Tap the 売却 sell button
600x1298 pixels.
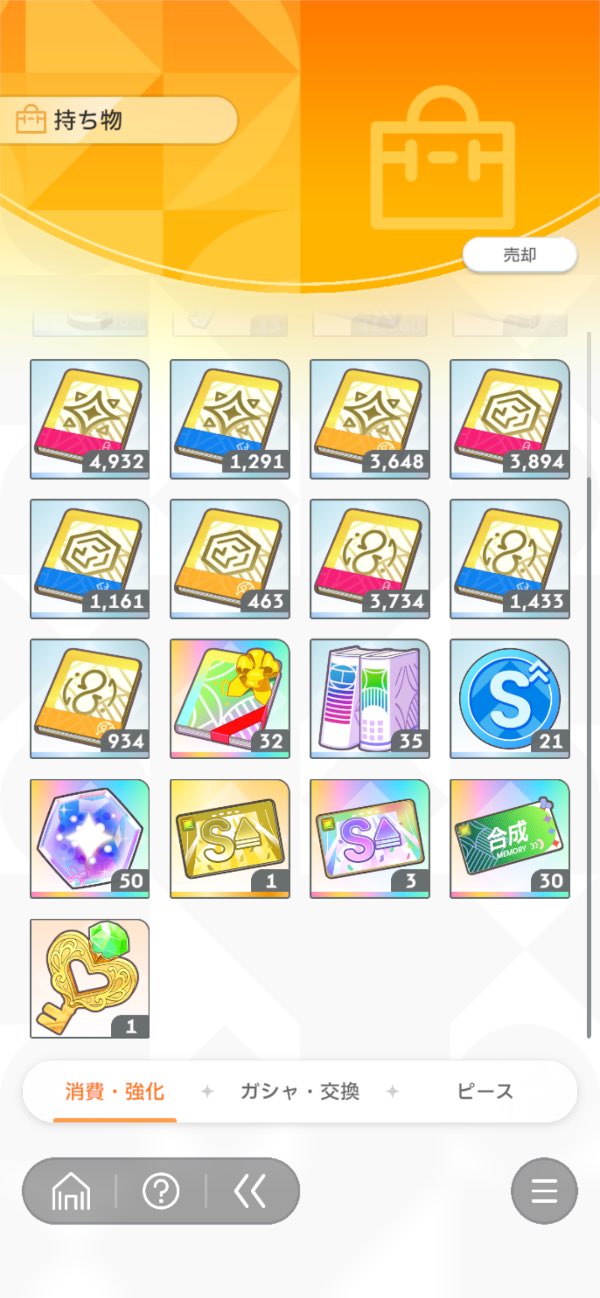[x=519, y=255]
